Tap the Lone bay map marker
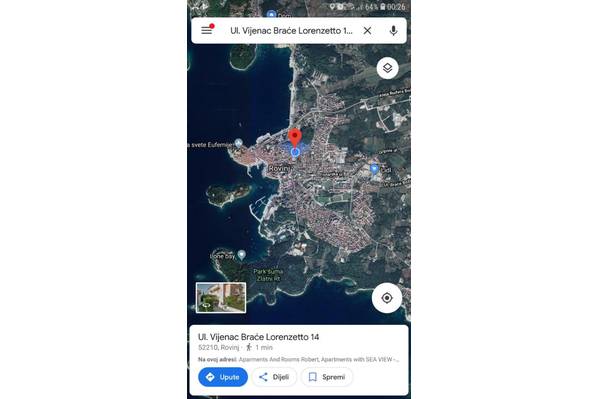 pos(241,255)
